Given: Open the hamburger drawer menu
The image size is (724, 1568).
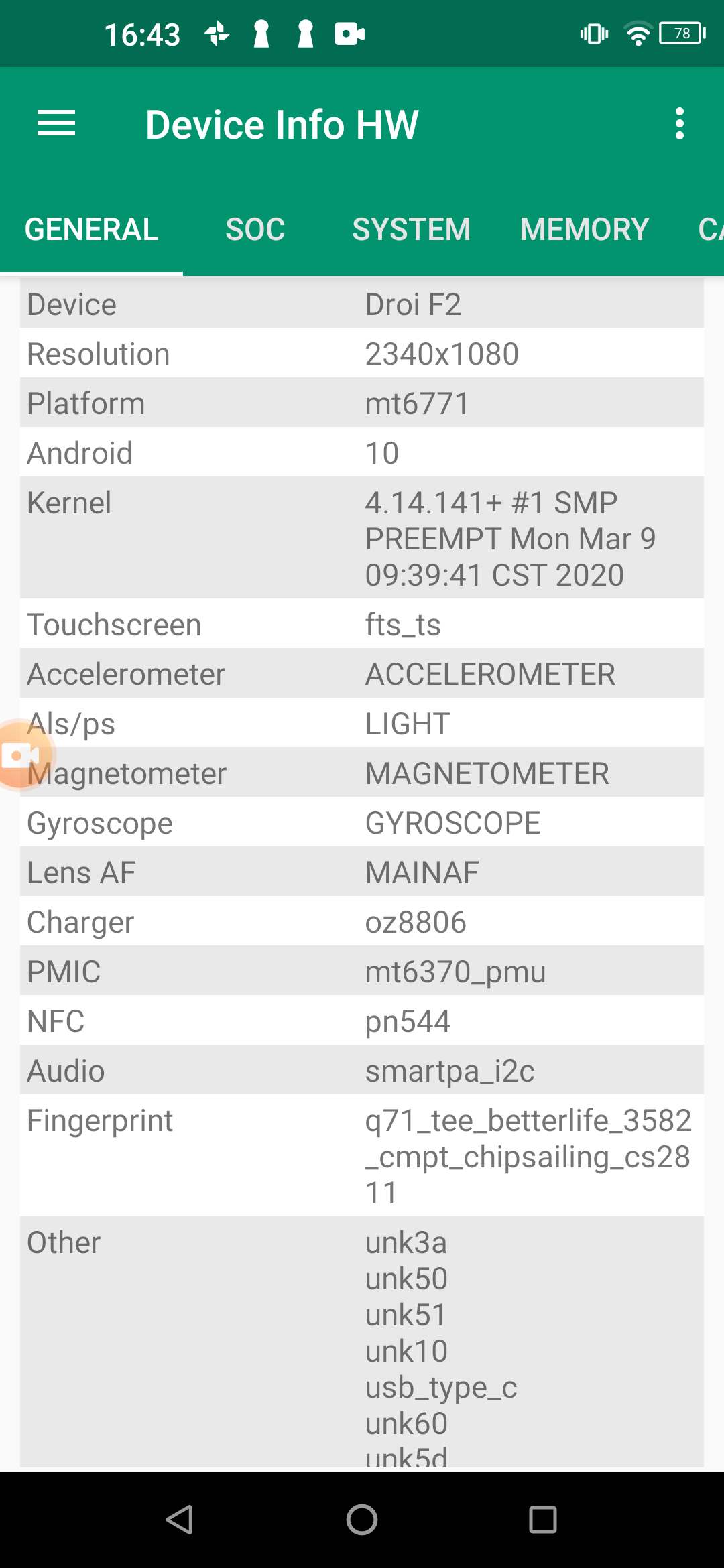Looking at the screenshot, I should click(56, 124).
